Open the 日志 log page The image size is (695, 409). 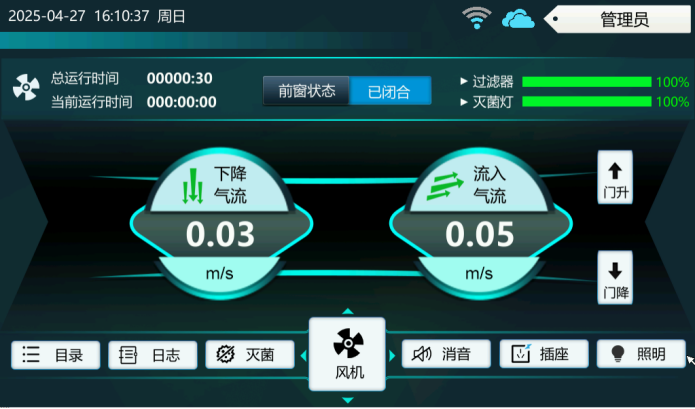pyautogui.click(x=152, y=354)
